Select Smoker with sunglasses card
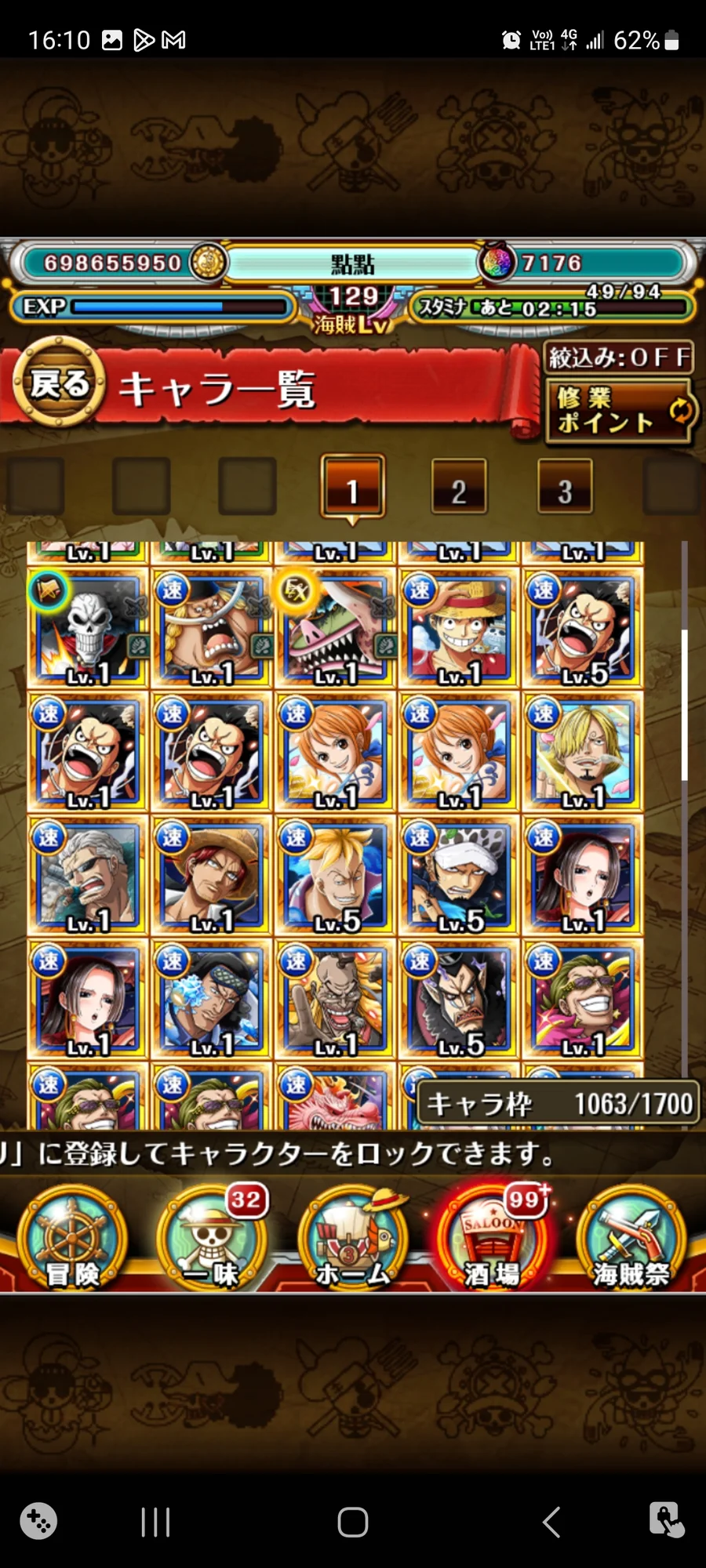This screenshot has height=1568, width=706. click(x=88, y=876)
